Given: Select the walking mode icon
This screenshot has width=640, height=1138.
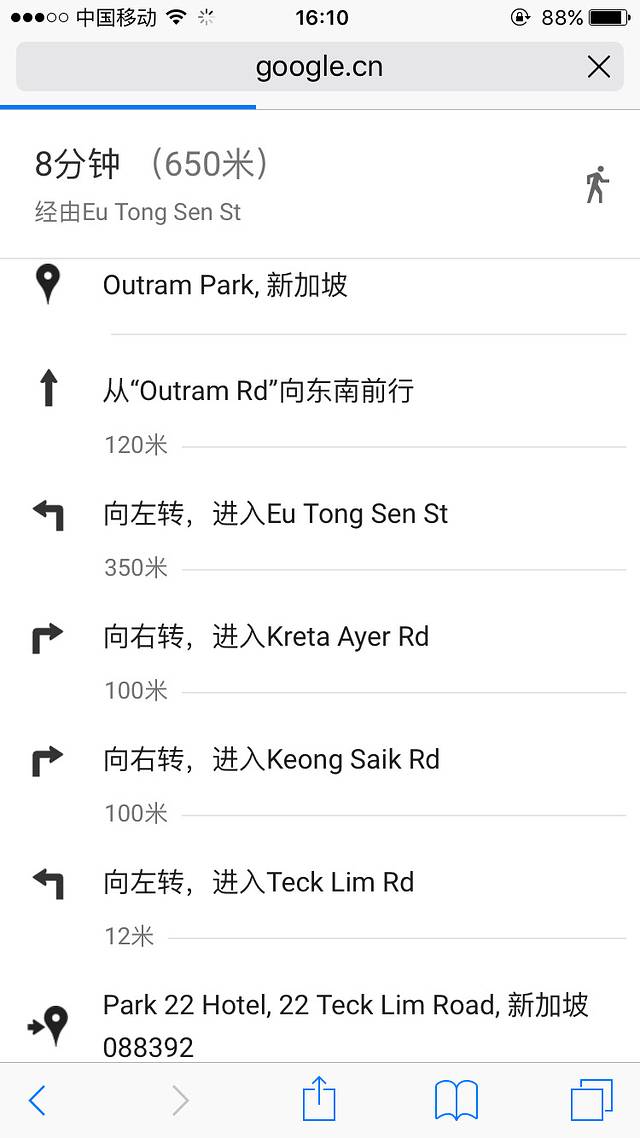Looking at the screenshot, I should [597, 185].
